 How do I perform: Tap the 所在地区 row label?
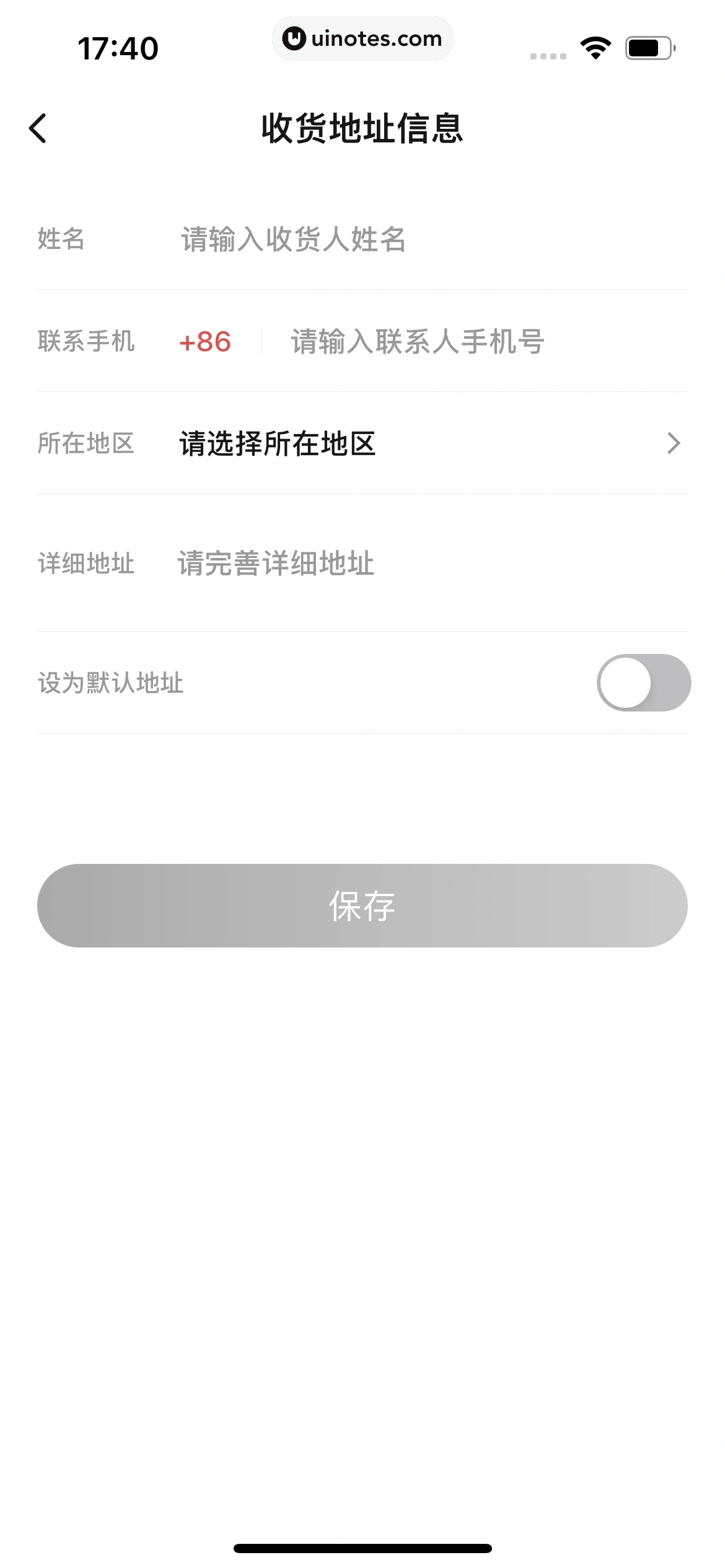pos(87,442)
